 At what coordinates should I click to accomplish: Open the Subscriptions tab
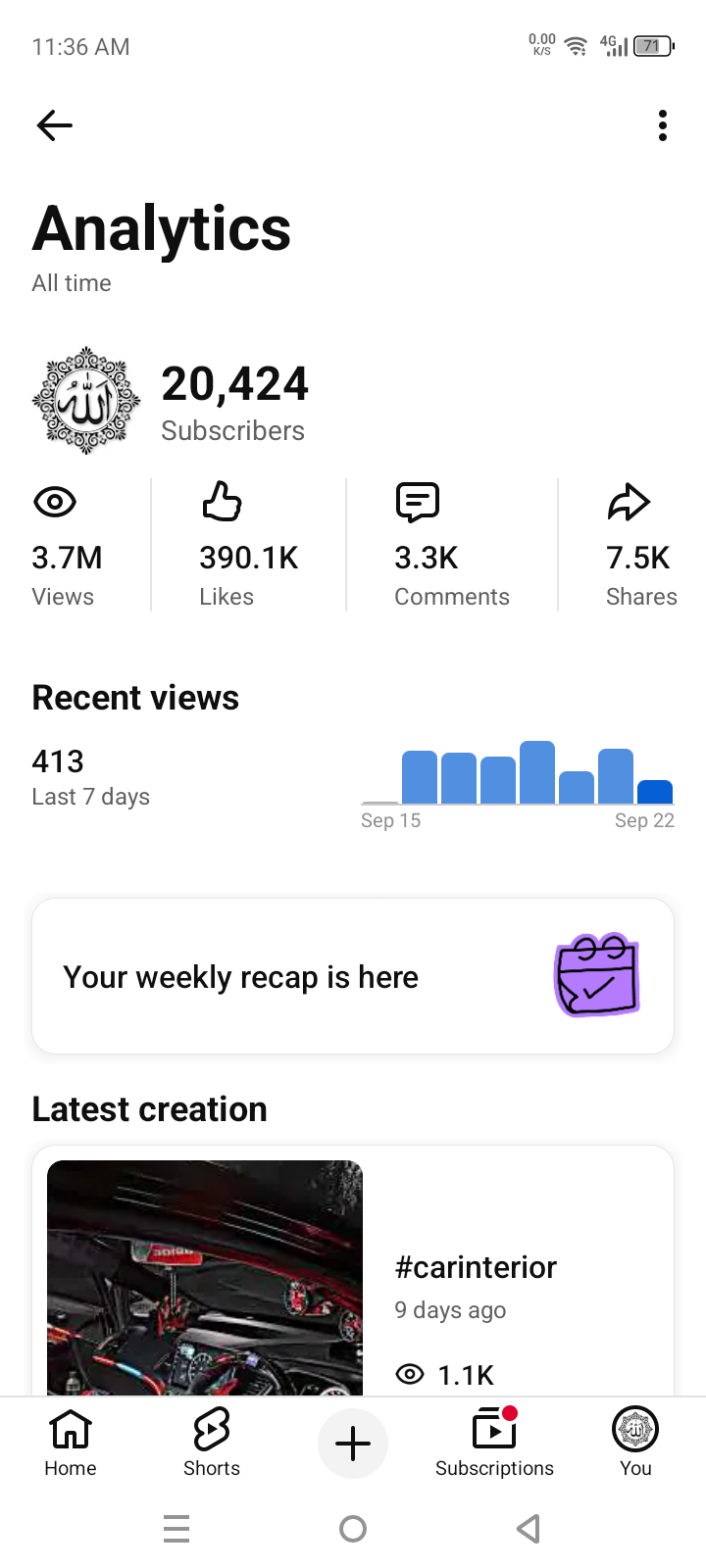pos(494,1443)
